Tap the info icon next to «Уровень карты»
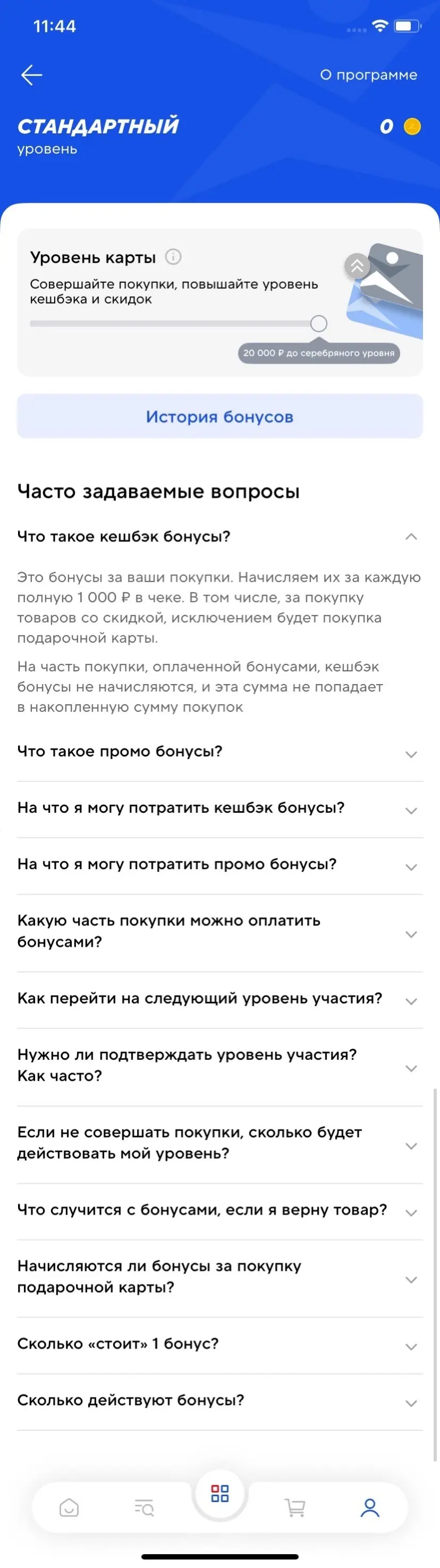The image size is (440, 1568). pyautogui.click(x=173, y=257)
